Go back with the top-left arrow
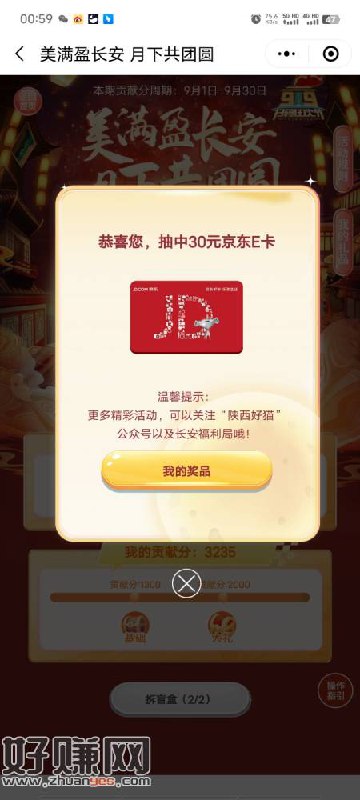Screen dimensions: 360x800 (19, 54)
